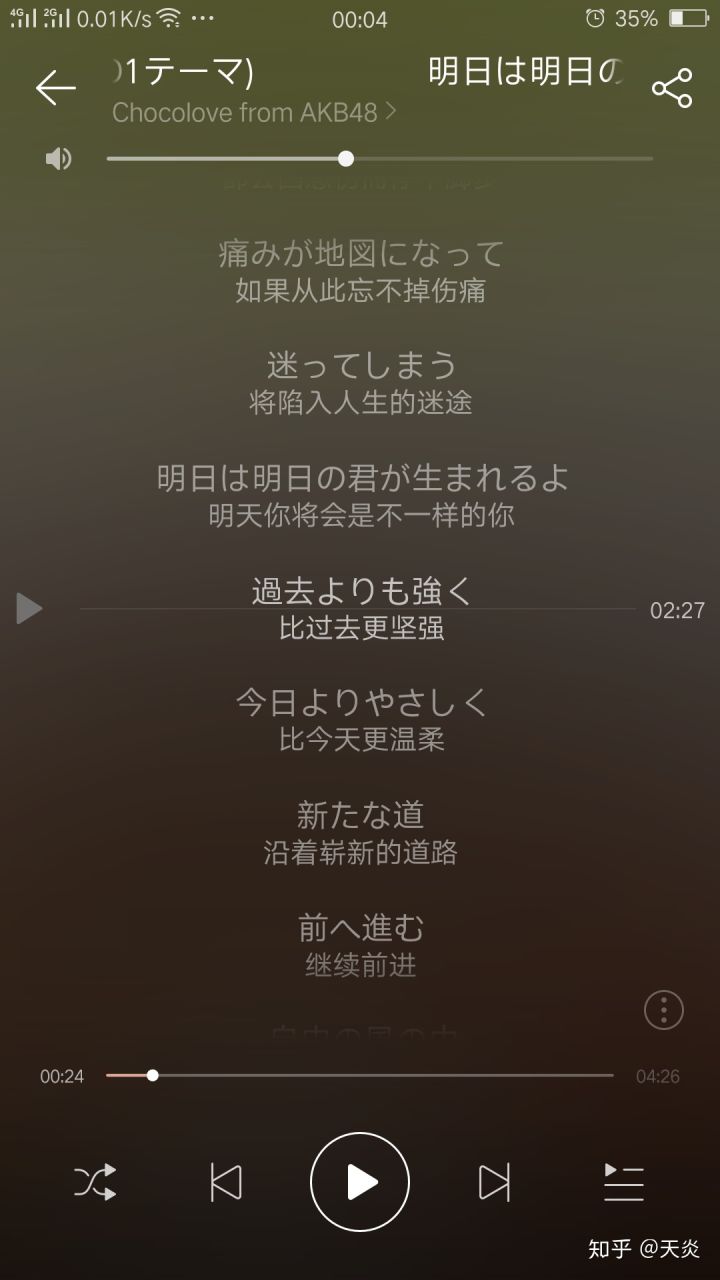Skip to the previous track
The height and width of the screenshot is (1280, 720).
coord(226,1182)
